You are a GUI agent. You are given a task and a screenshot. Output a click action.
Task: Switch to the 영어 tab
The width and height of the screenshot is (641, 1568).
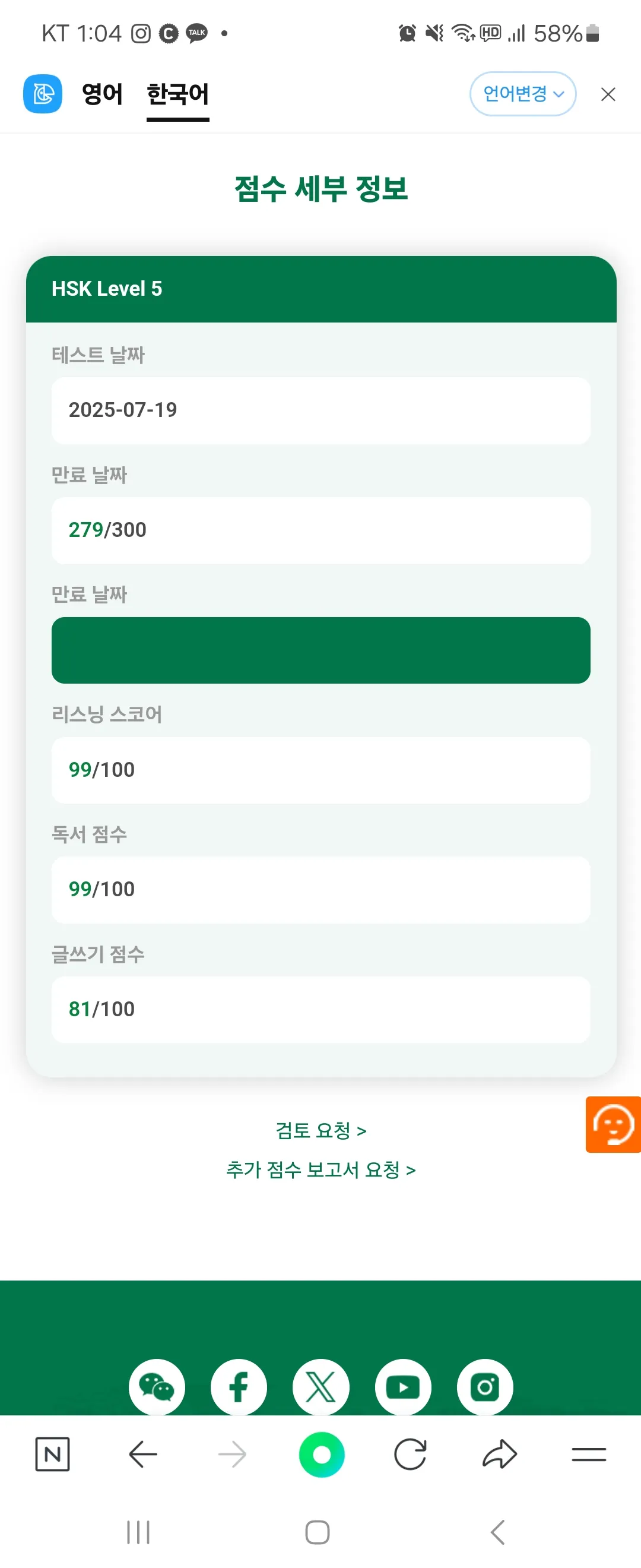[x=102, y=94]
